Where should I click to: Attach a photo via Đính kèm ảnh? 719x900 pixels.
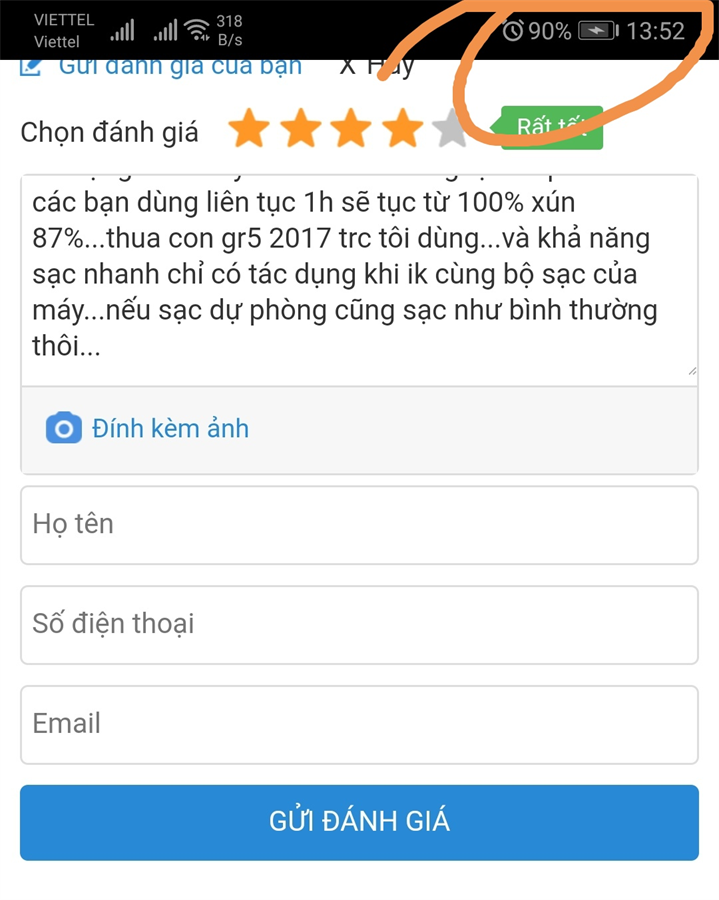(x=148, y=429)
